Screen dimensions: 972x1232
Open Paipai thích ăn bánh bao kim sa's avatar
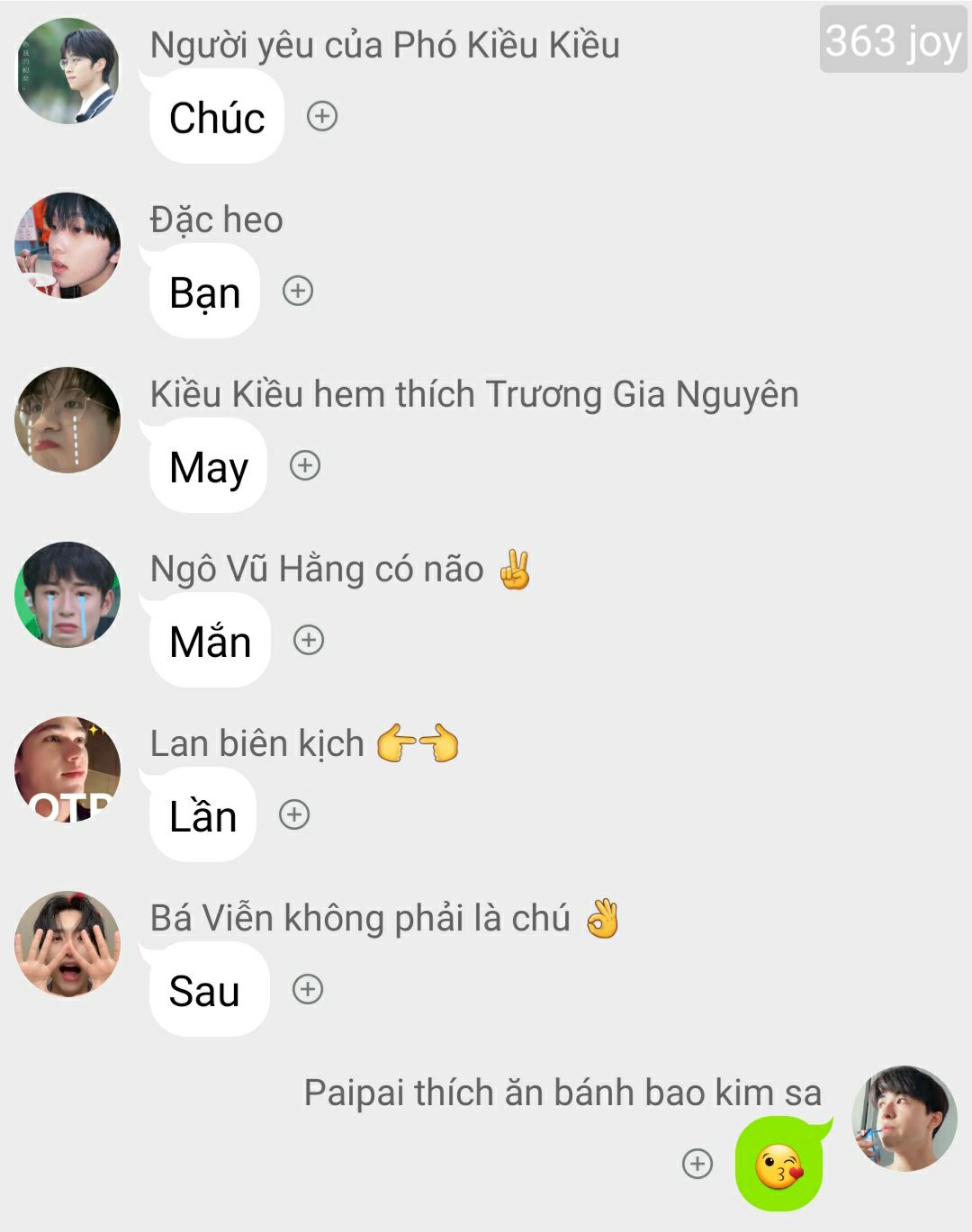pos(904,1119)
